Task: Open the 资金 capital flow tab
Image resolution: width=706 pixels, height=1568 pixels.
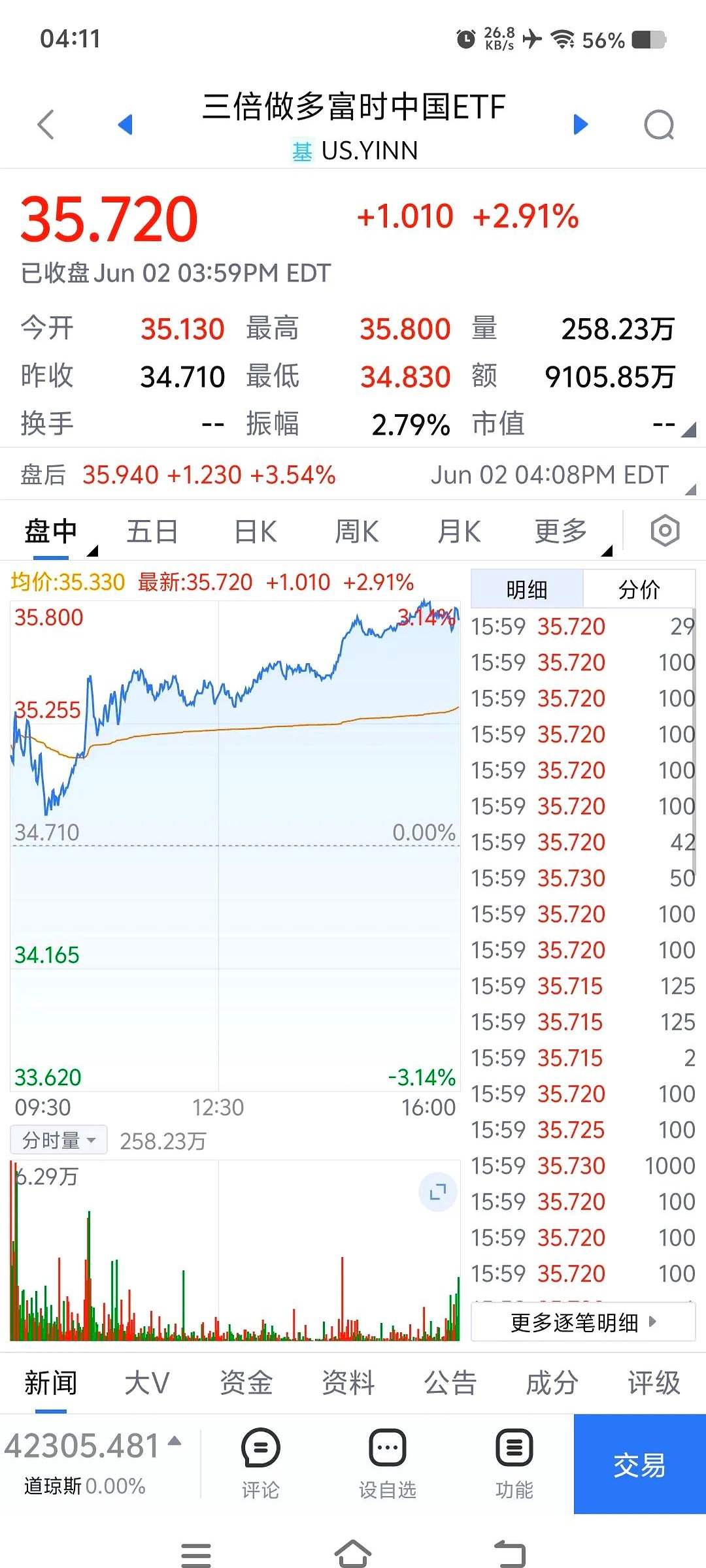Action: point(246,1382)
